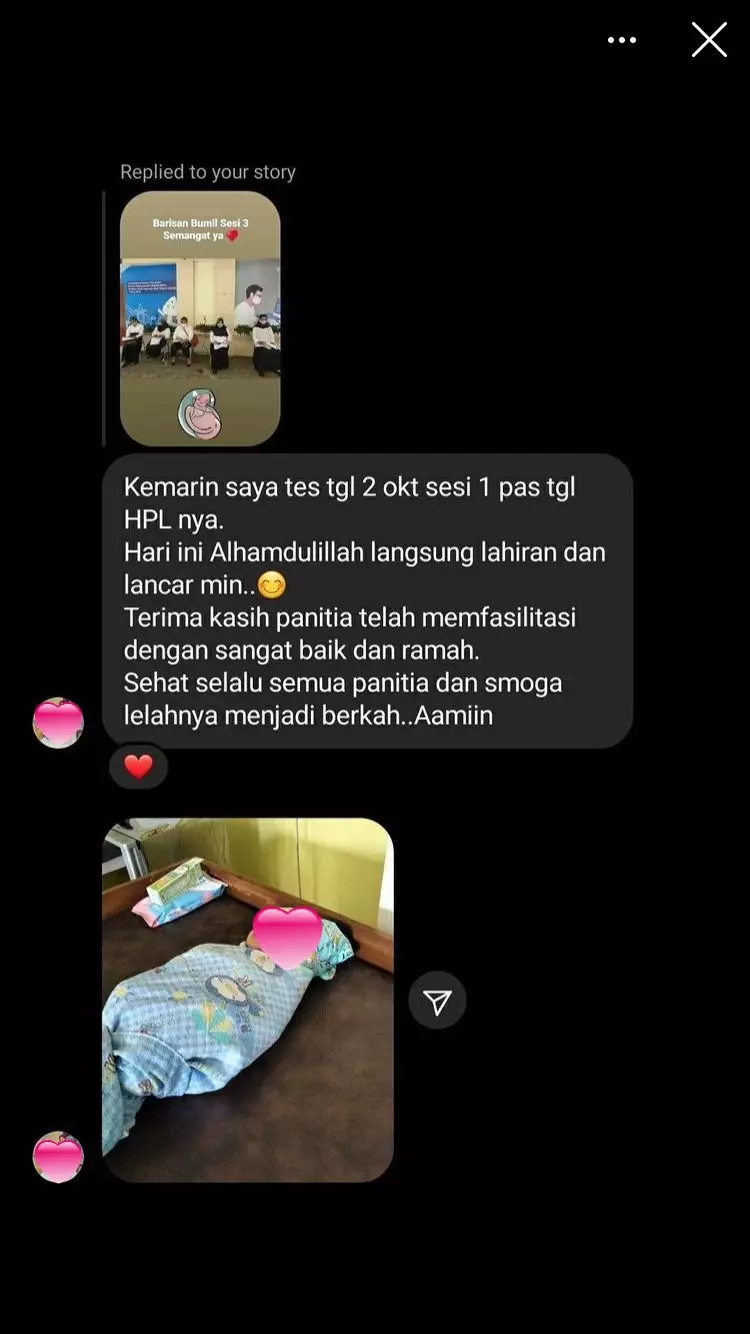Tap the long message bubble starting 'Kemarin saya tes'
Viewport: 750px width, 1334px height.
point(370,601)
